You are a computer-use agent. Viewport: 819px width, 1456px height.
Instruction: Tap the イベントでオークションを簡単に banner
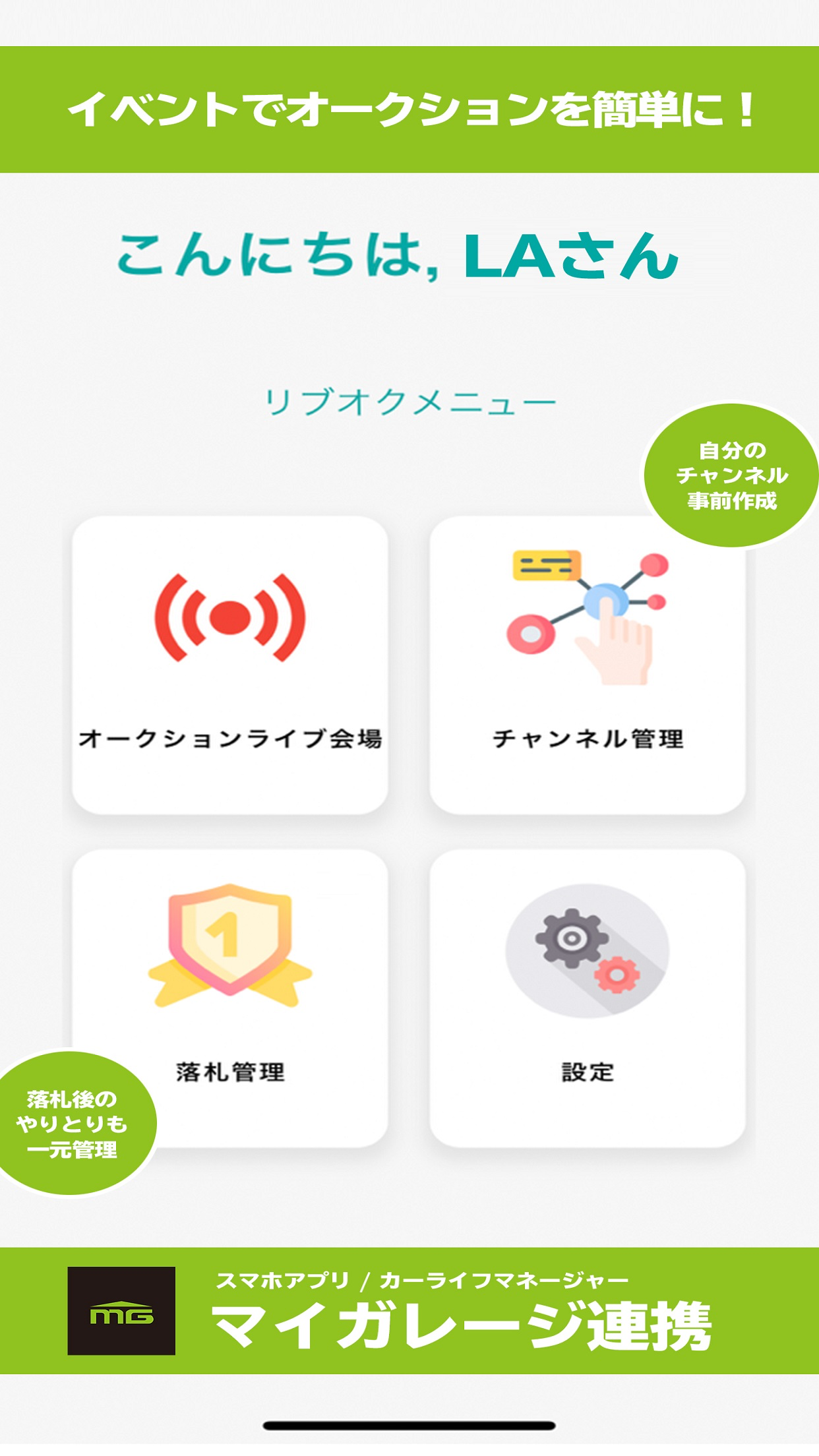tap(409, 109)
